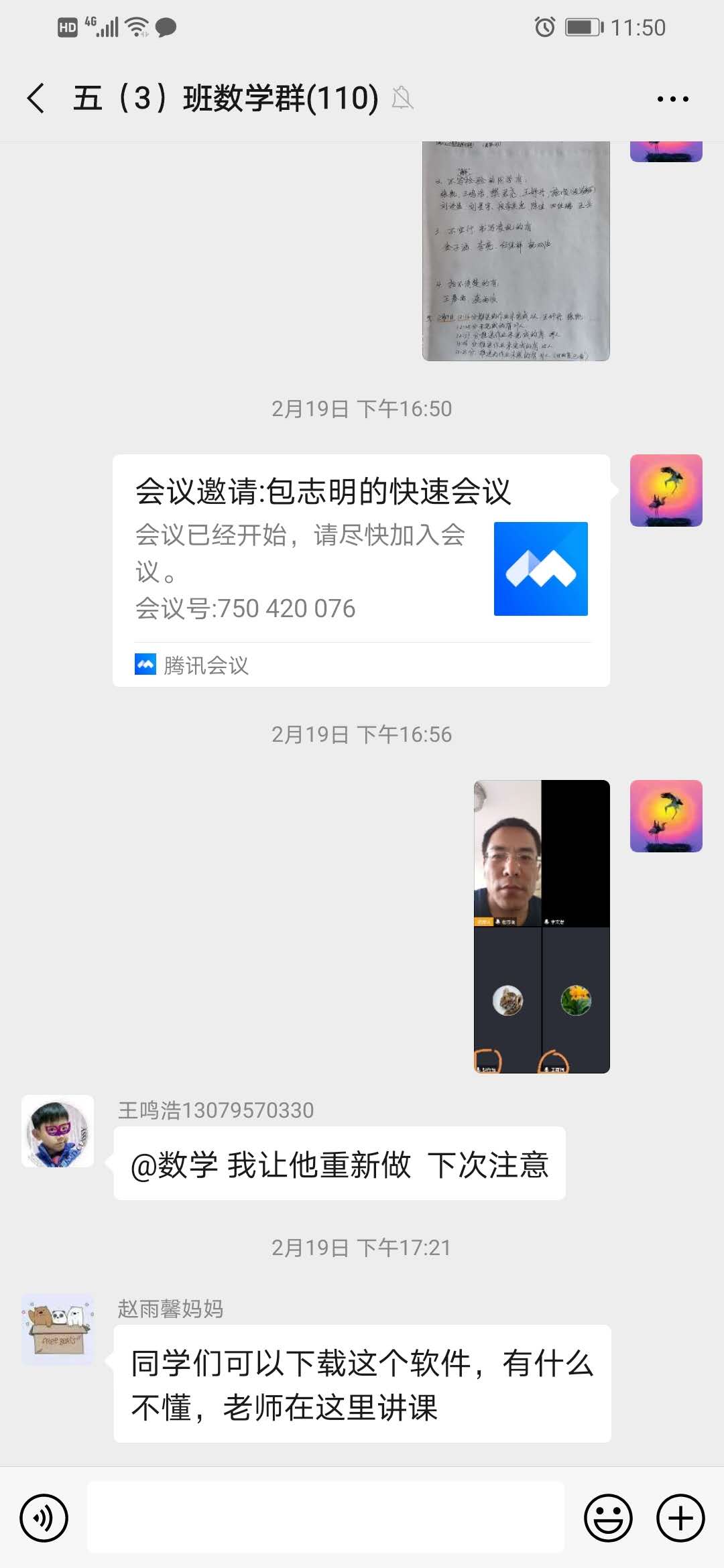Switch to voice message input

coord(44,1518)
